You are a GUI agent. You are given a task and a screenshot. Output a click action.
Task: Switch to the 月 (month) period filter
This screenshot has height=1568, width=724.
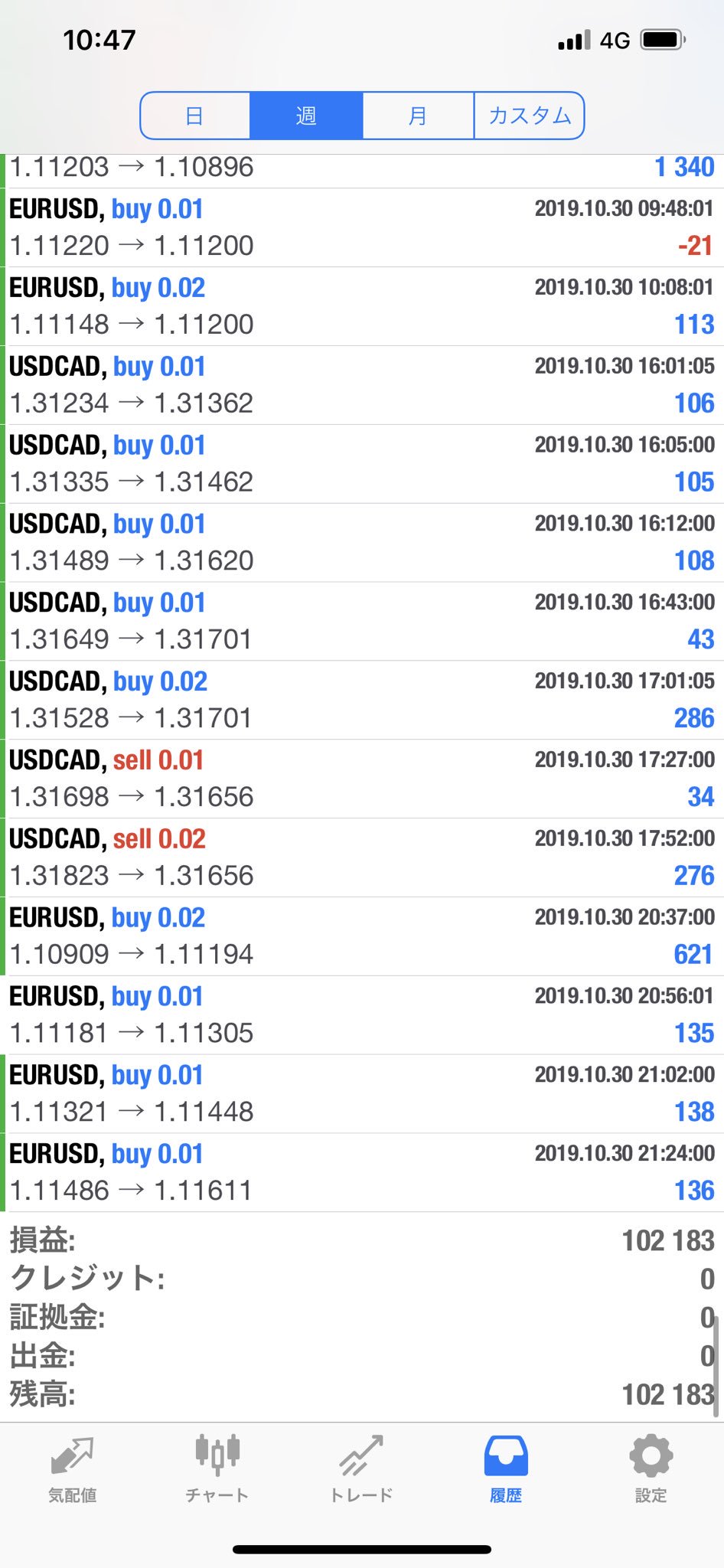[418, 116]
